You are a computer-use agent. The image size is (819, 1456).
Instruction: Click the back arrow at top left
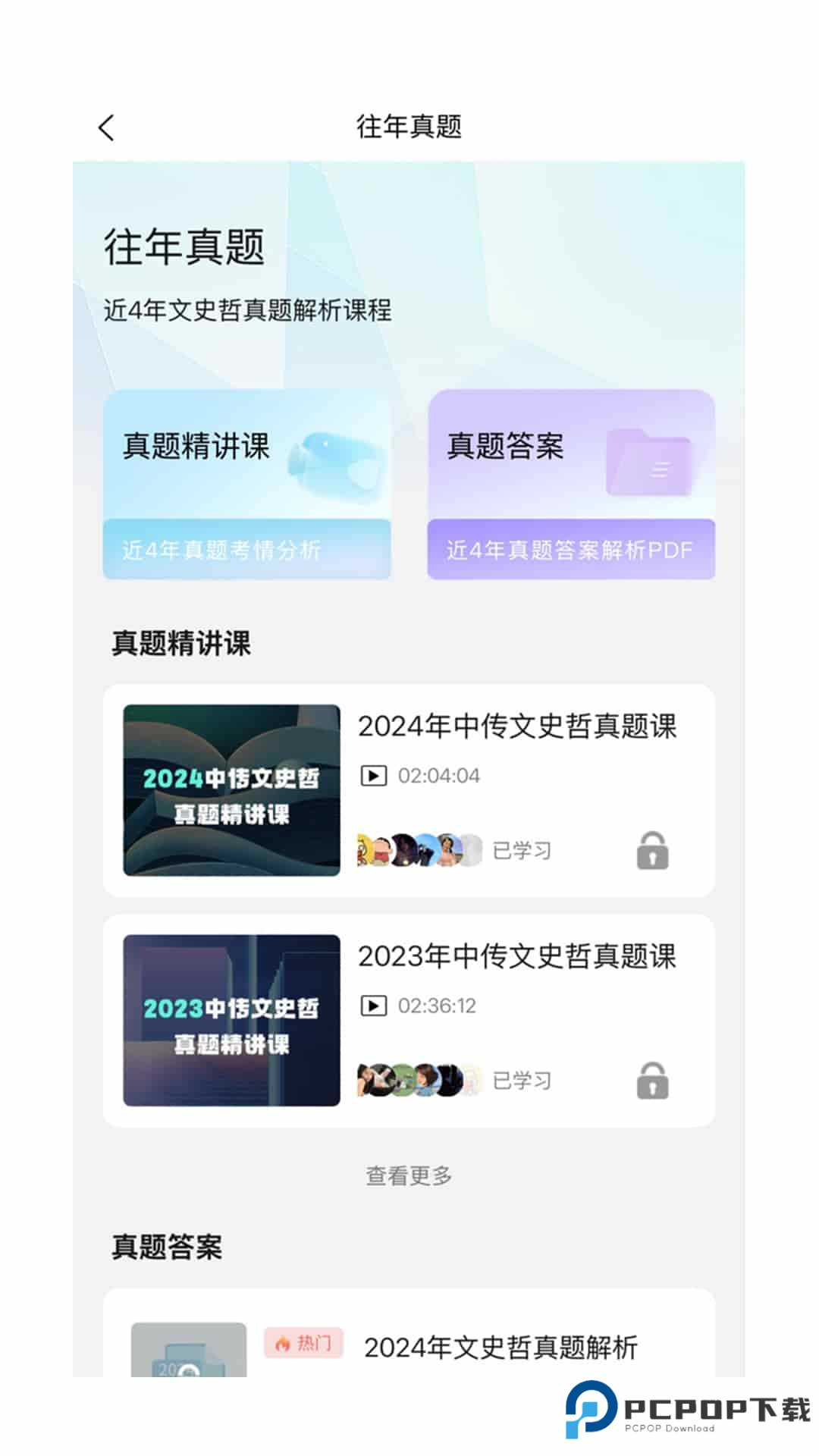click(106, 127)
